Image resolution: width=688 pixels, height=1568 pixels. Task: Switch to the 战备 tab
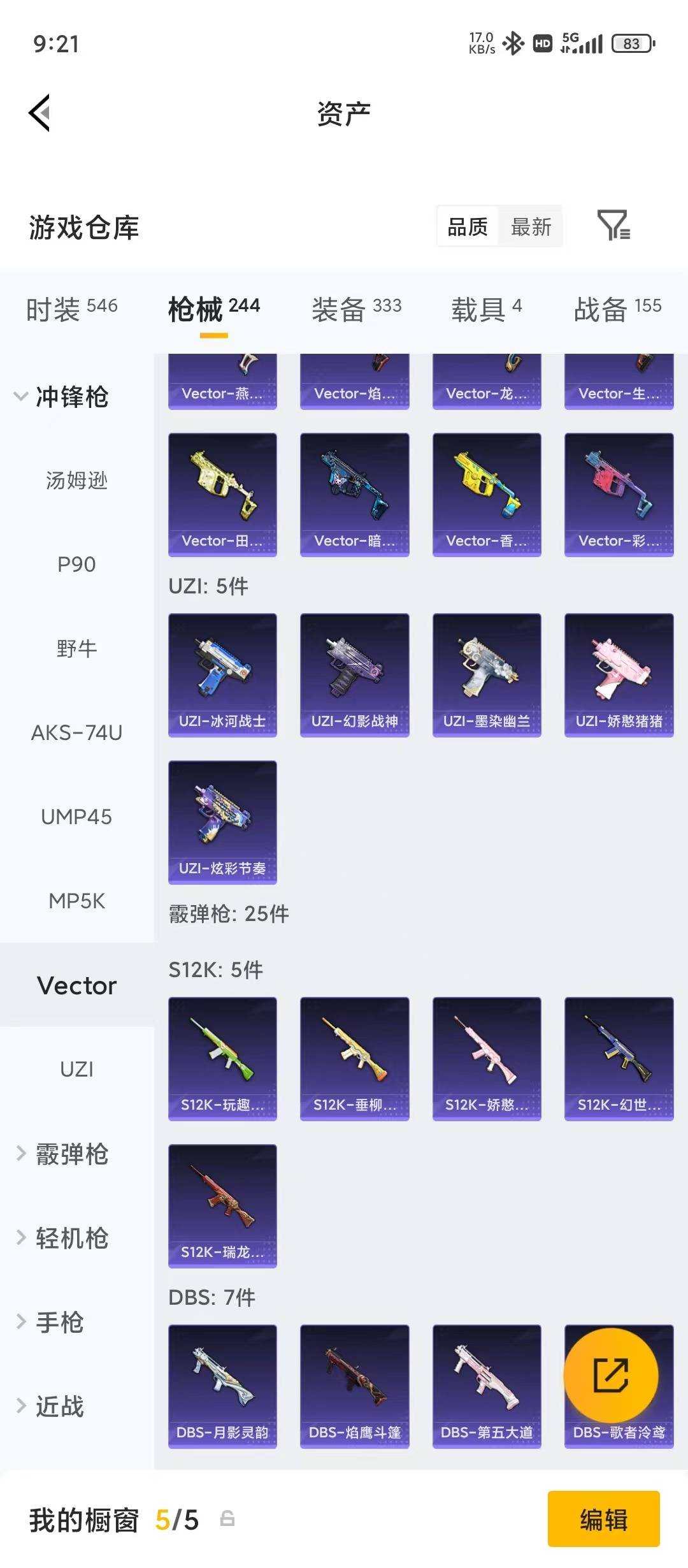[x=617, y=309]
